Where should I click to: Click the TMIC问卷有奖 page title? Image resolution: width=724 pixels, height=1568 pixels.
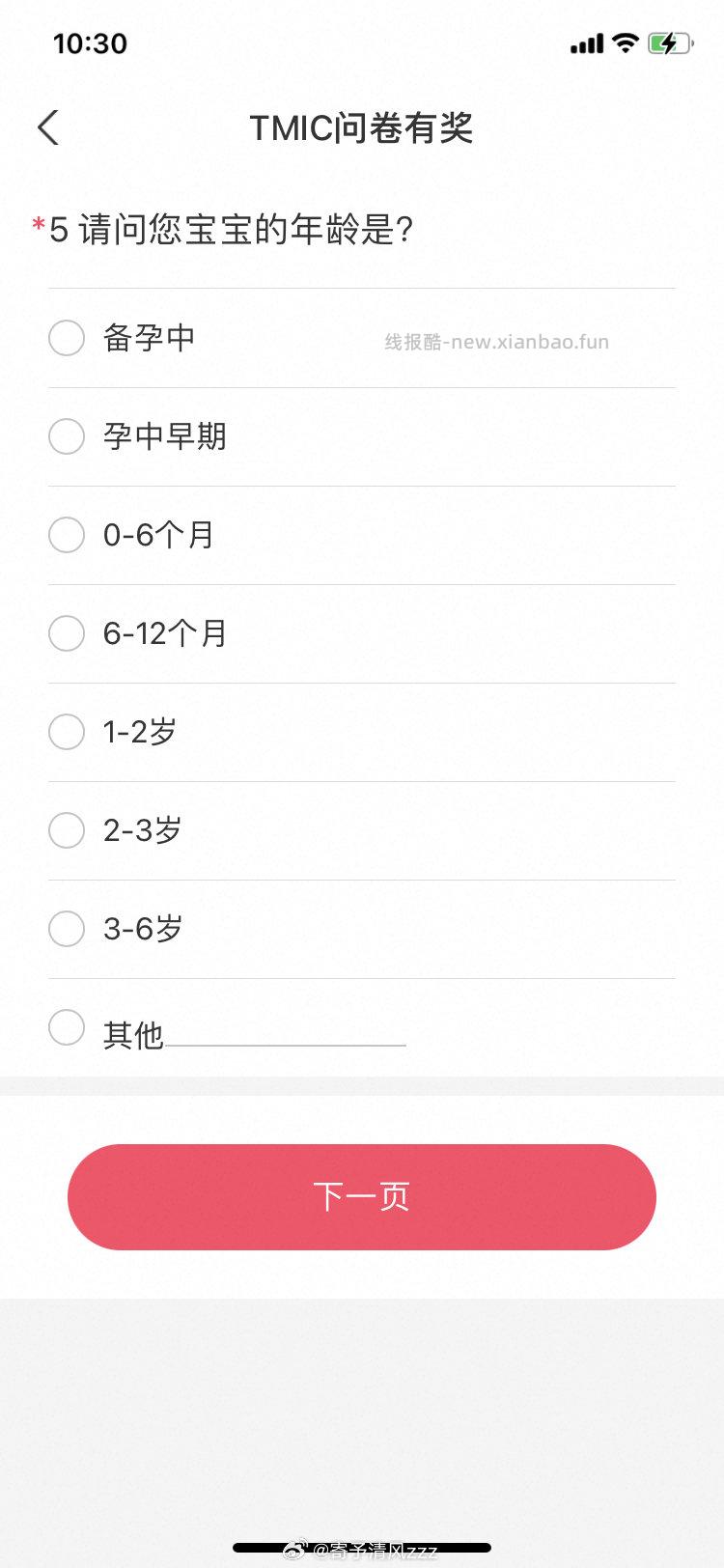361,126
